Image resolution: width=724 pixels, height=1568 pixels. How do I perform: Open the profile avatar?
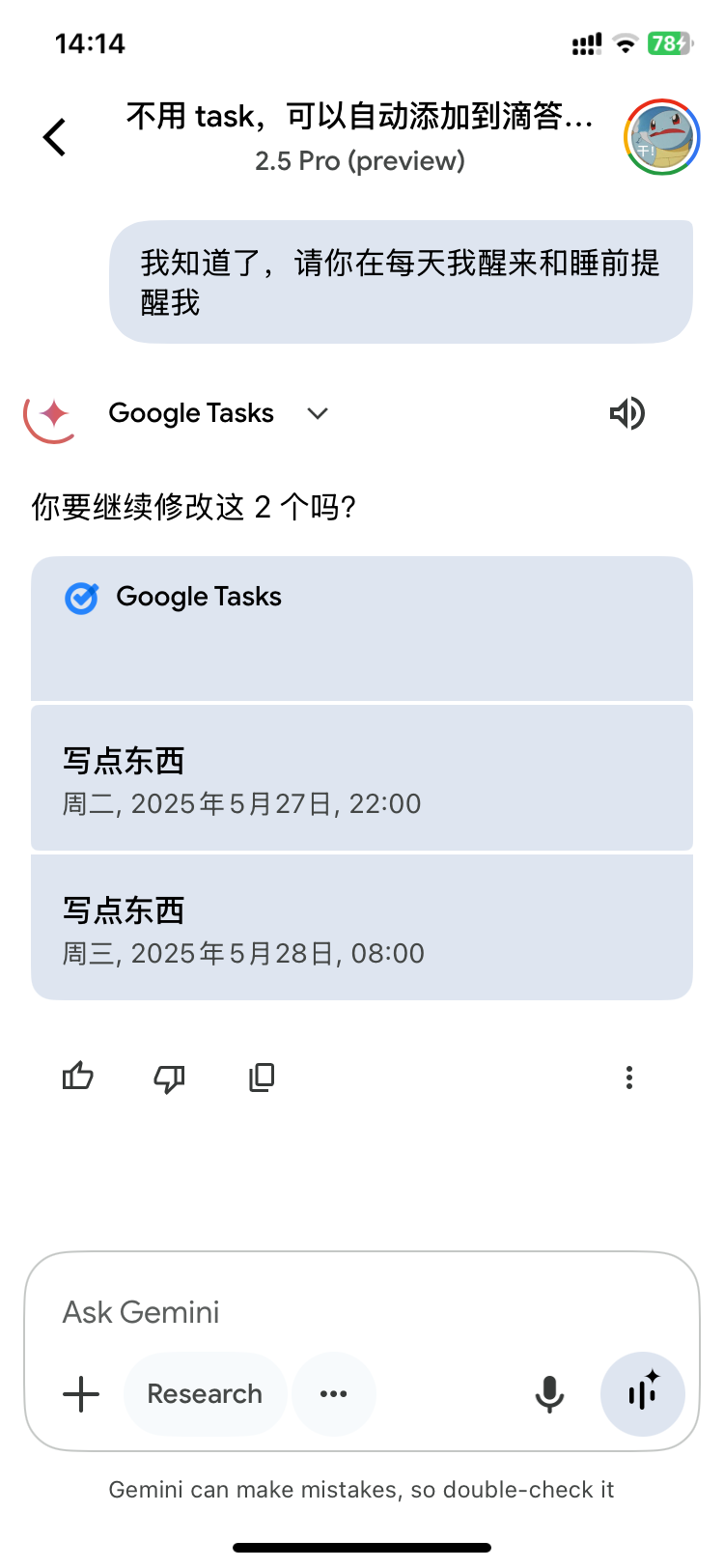pos(661,137)
